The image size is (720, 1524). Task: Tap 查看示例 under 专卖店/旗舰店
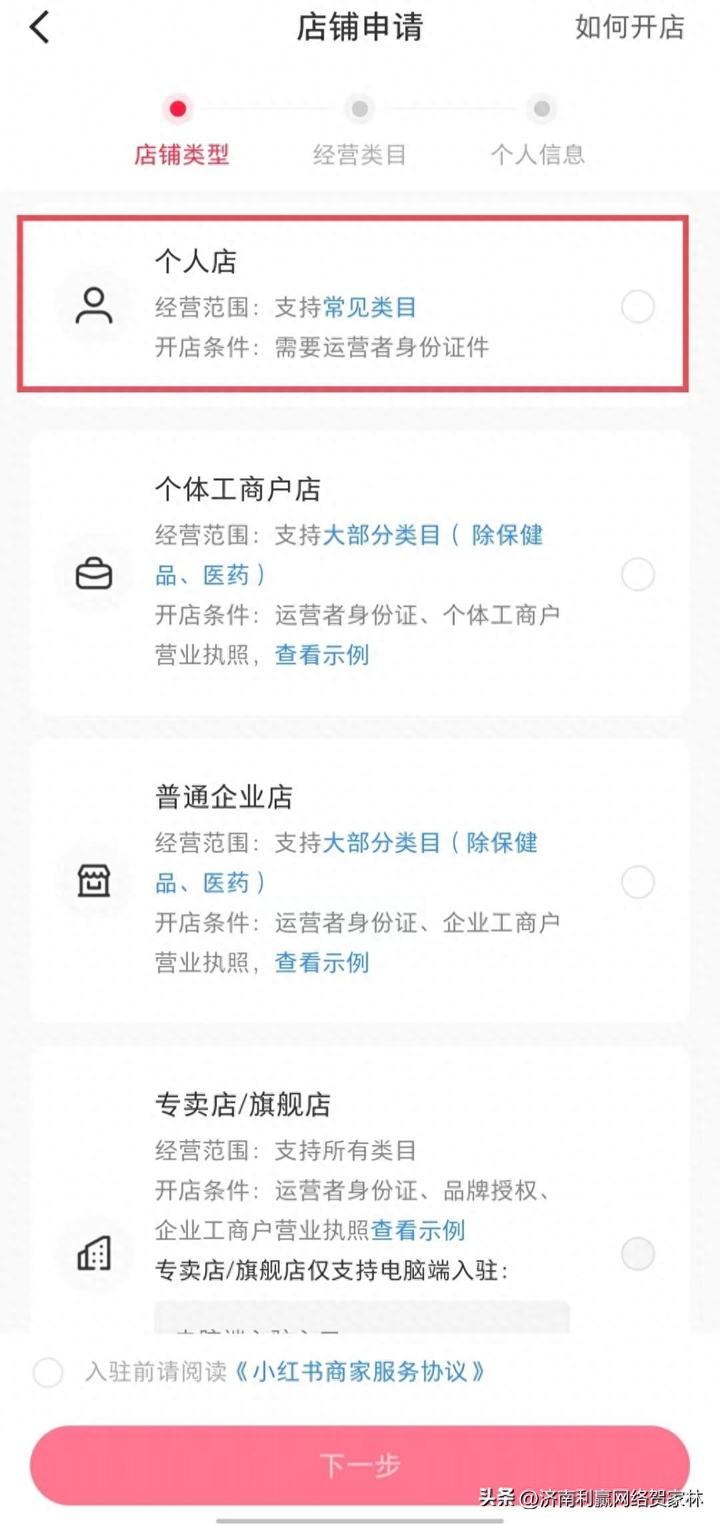pyautogui.click(x=418, y=1230)
